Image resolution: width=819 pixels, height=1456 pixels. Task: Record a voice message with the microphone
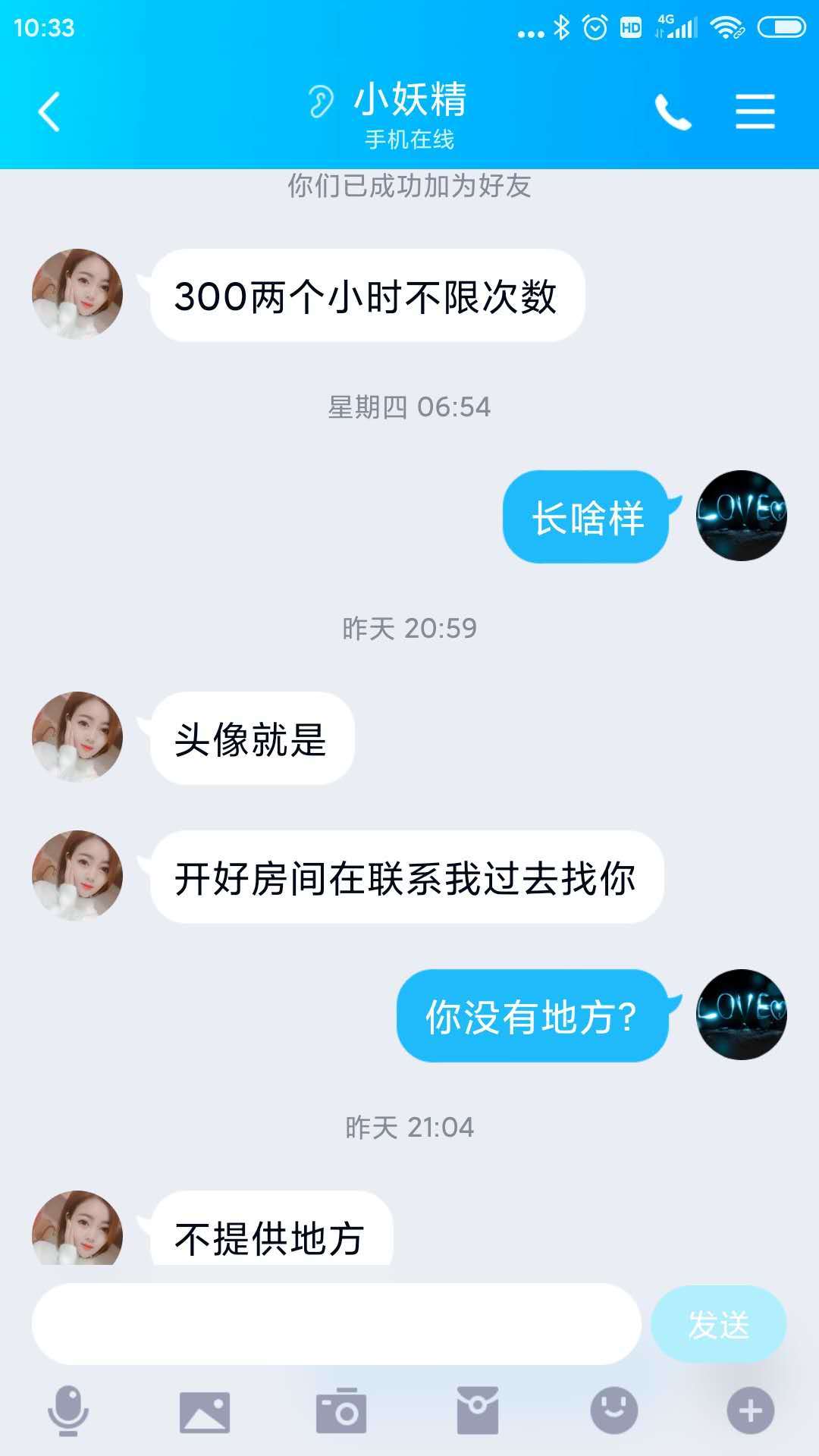tap(68, 1410)
